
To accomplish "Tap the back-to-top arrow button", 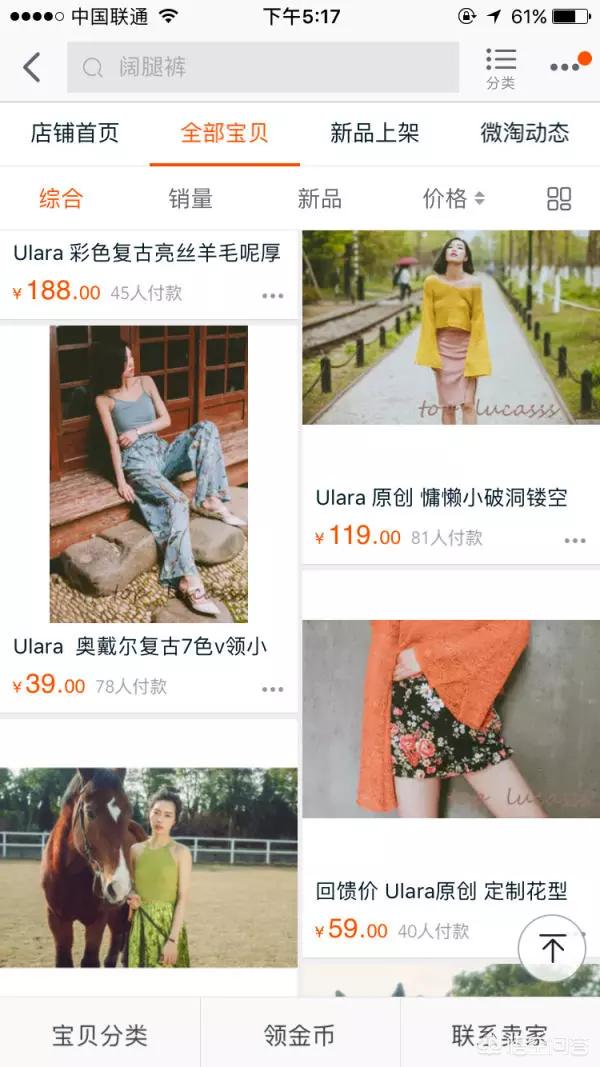I will coord(552,947).
